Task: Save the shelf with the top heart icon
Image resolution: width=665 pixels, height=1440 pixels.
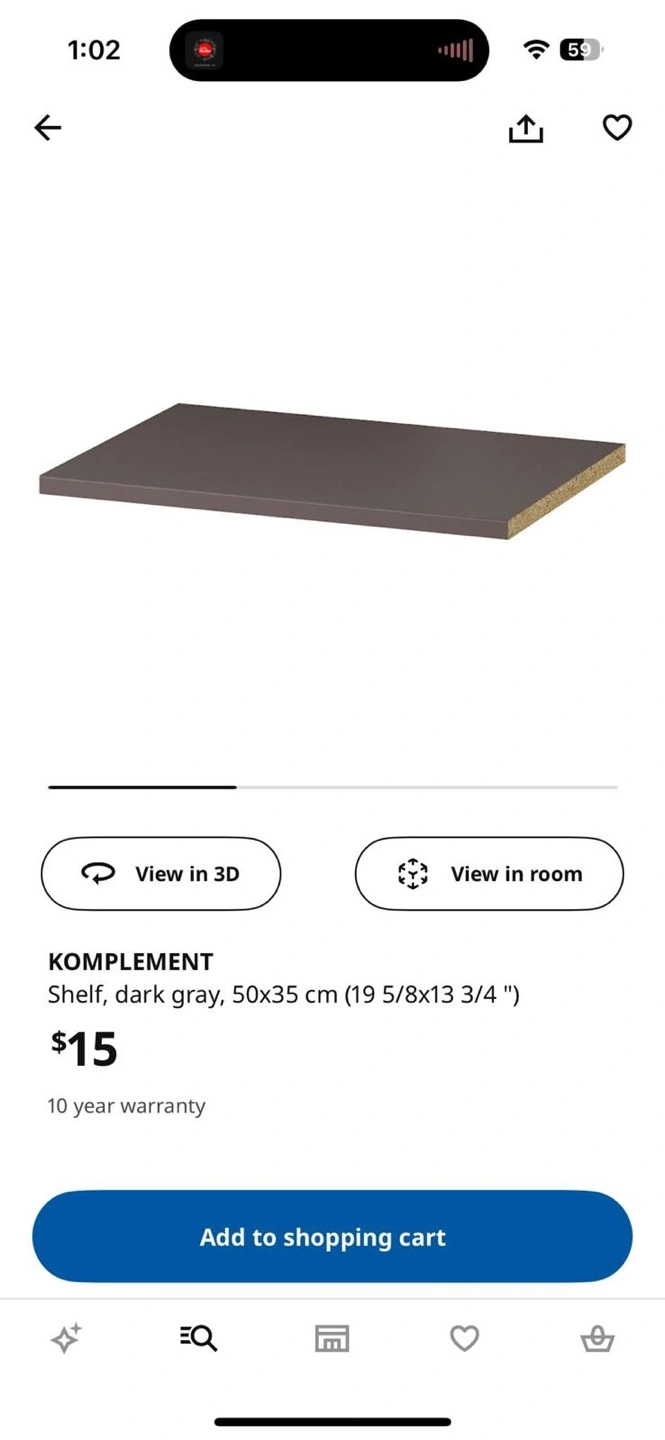Action: pos(617,127)
